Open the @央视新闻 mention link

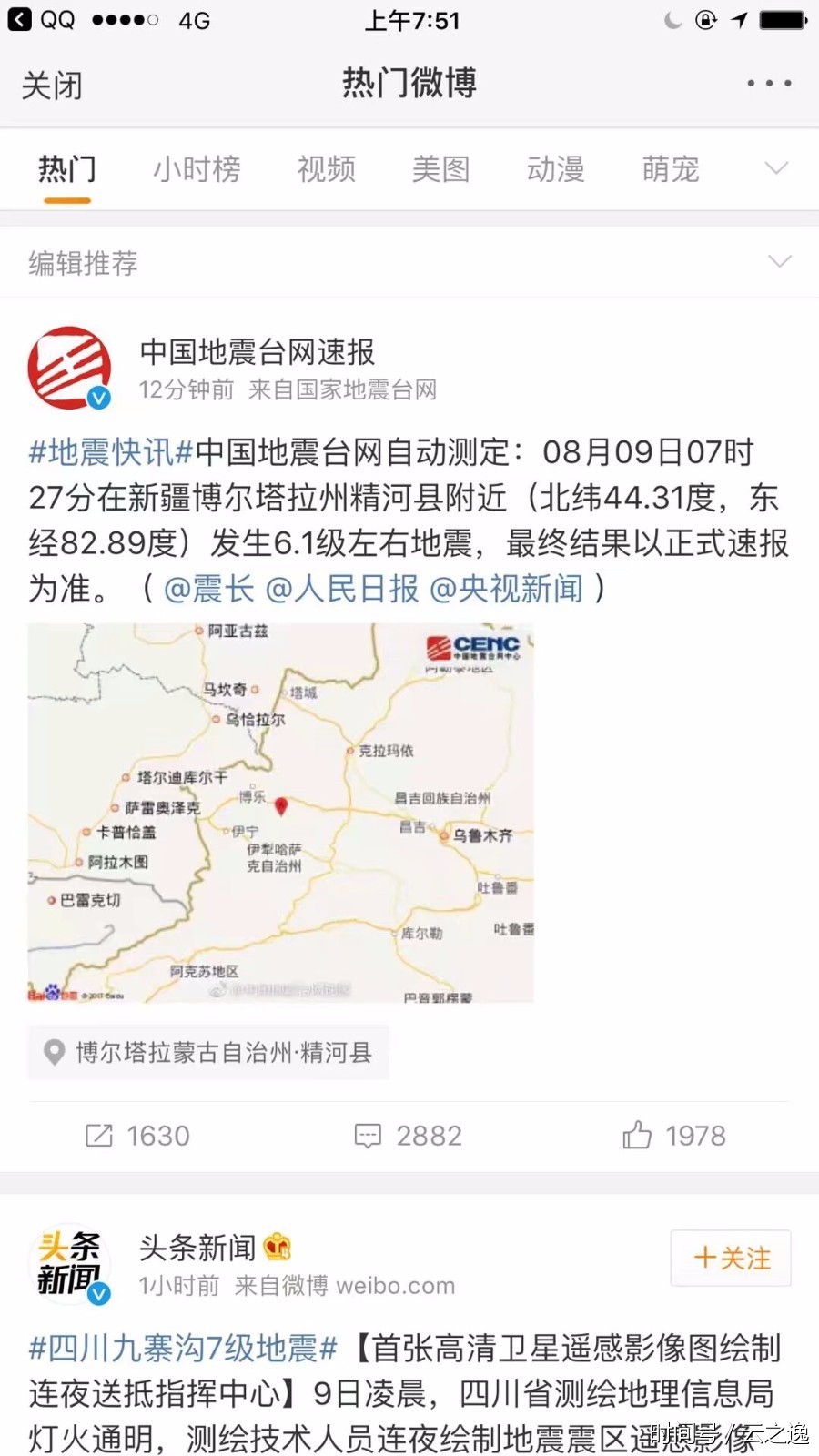506,589
